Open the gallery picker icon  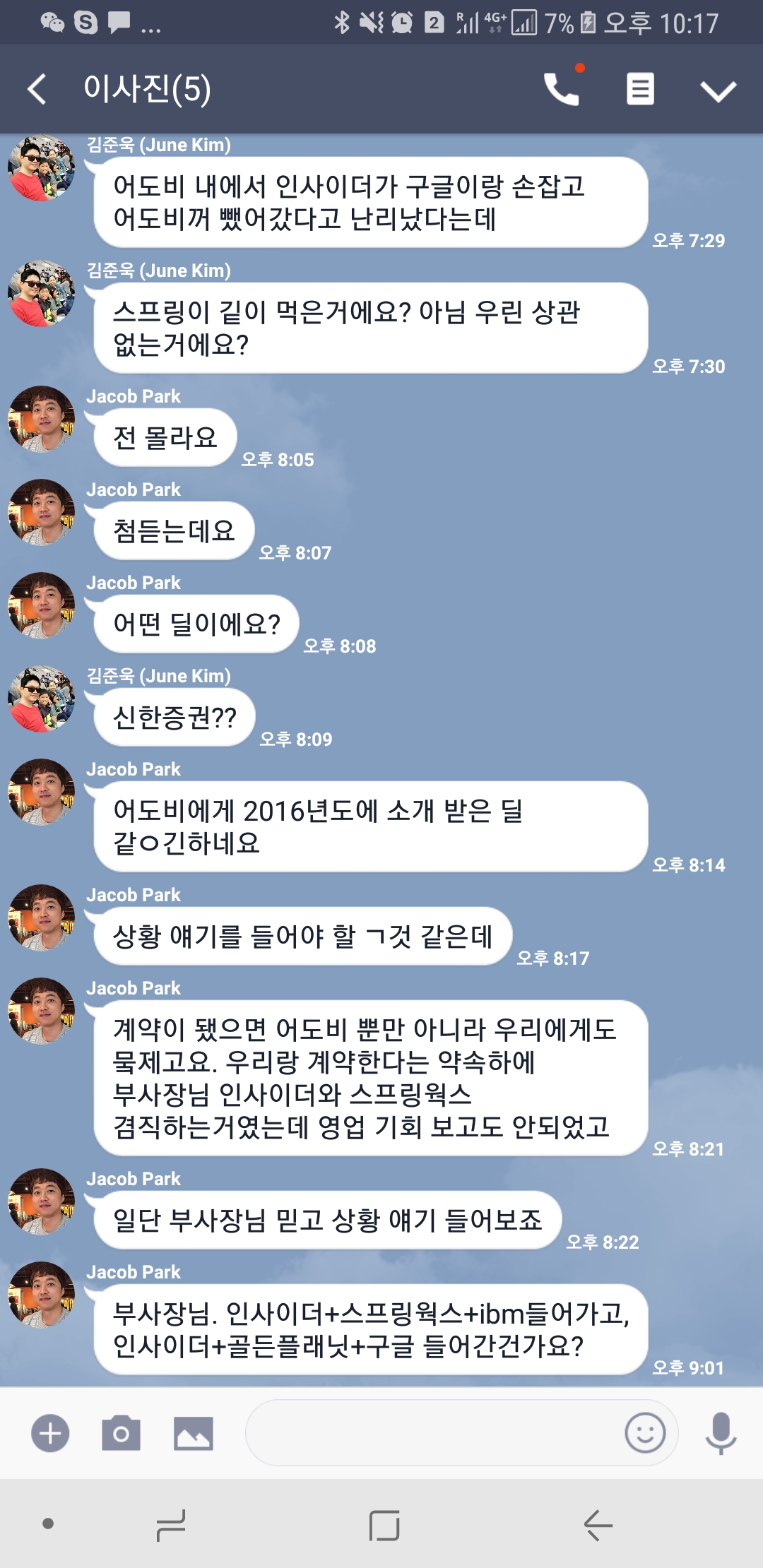click(x=194, y=1433)
